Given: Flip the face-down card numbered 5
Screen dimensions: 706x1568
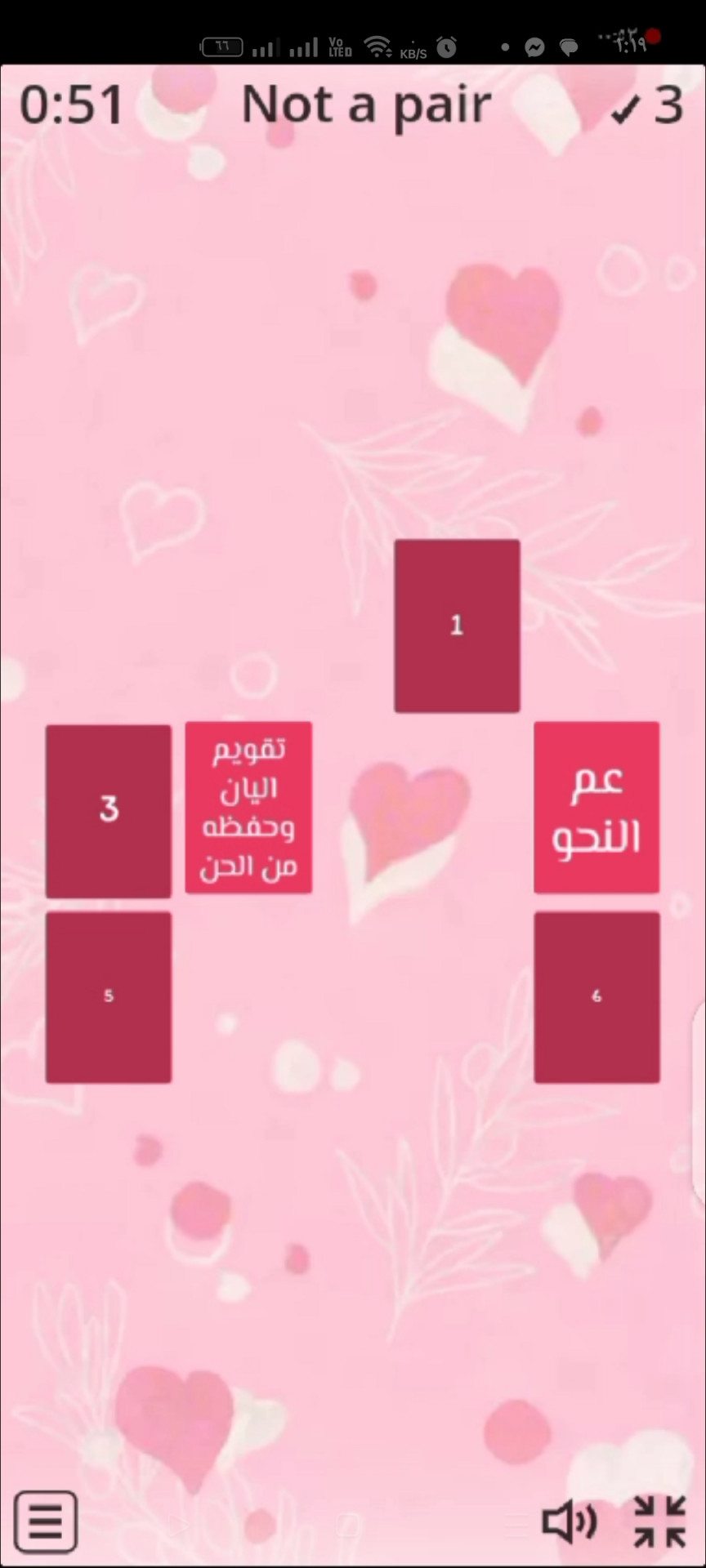Looking at the screenshot, I should click(109, 997).
